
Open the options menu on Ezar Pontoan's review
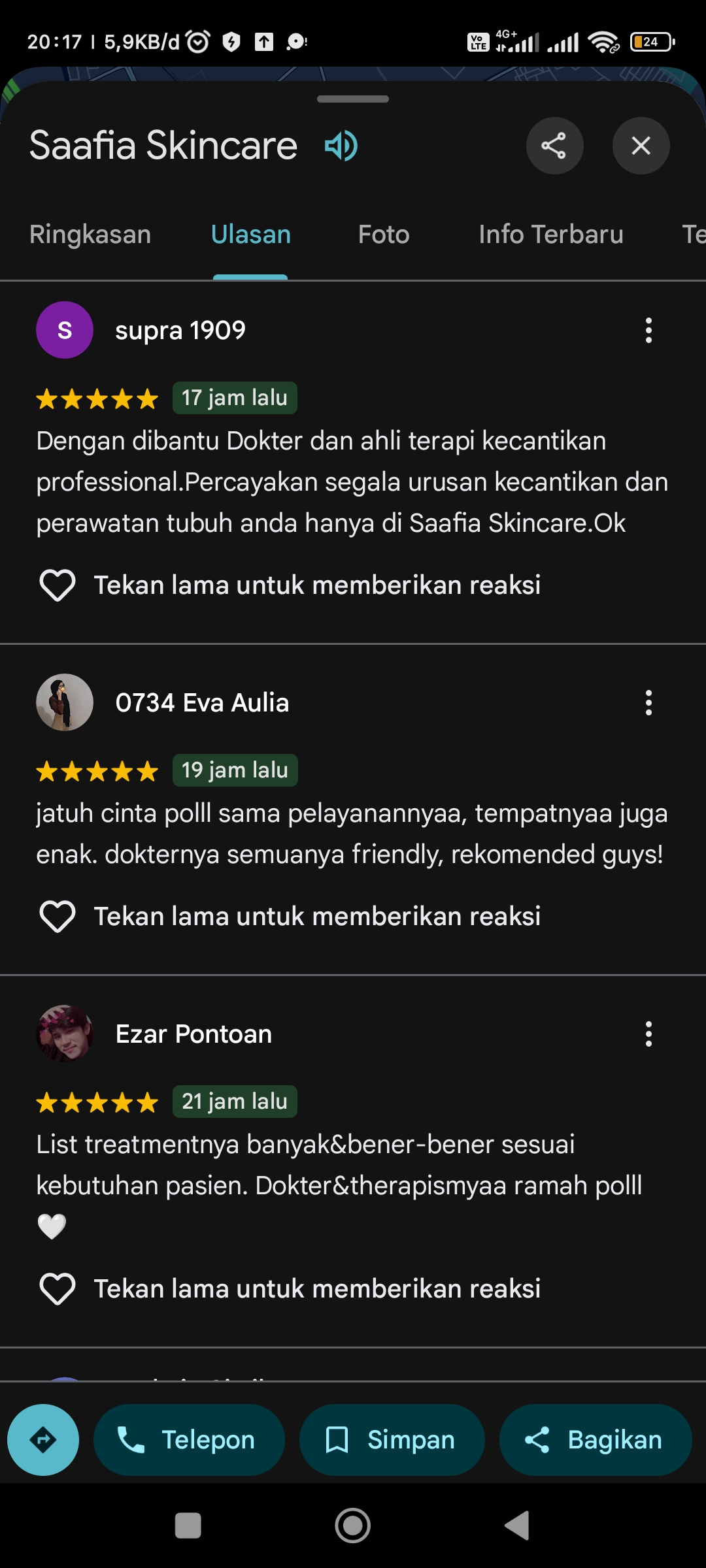tap(648, 1034)
